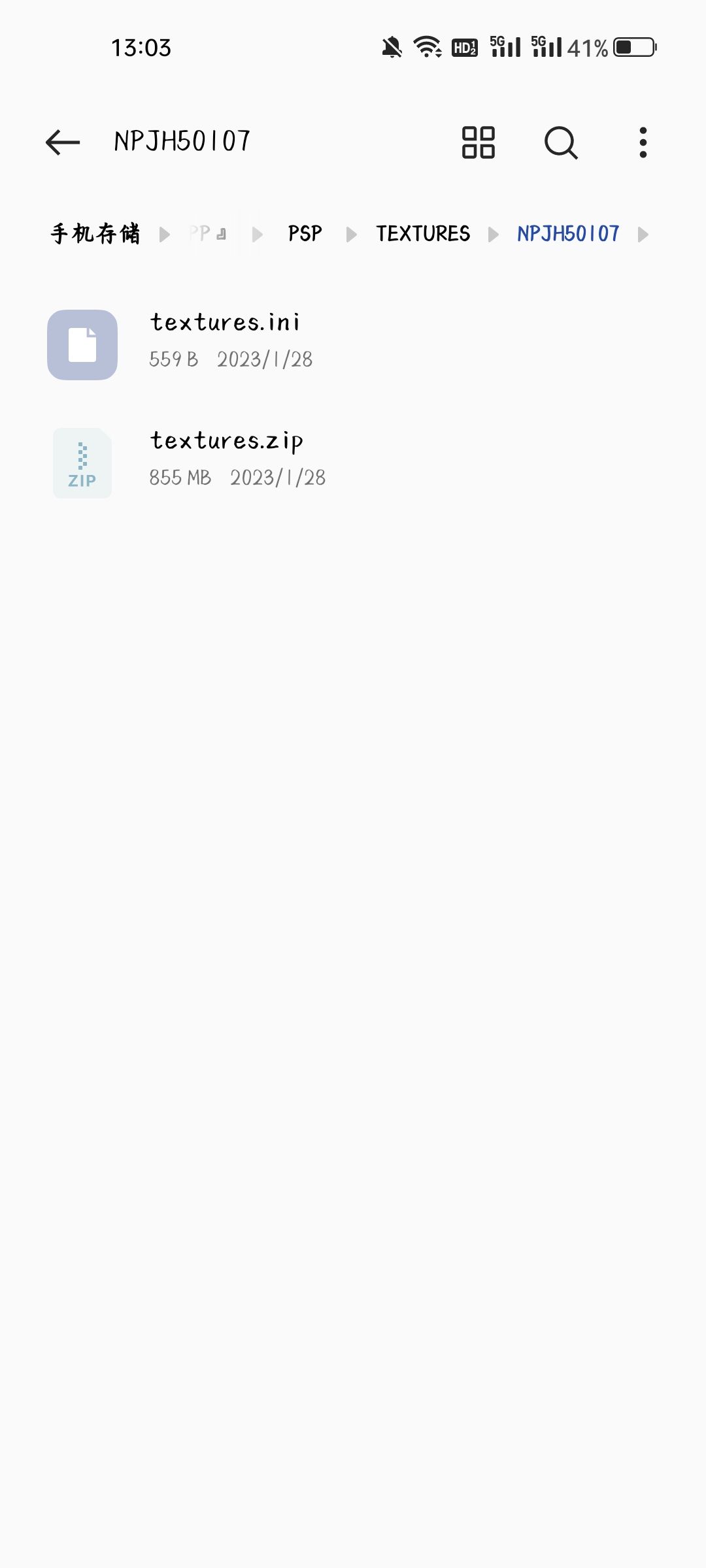This screenshot has width=706, height=1568.
Task: Tap the search magnifier icon
Action: [561, 142]
